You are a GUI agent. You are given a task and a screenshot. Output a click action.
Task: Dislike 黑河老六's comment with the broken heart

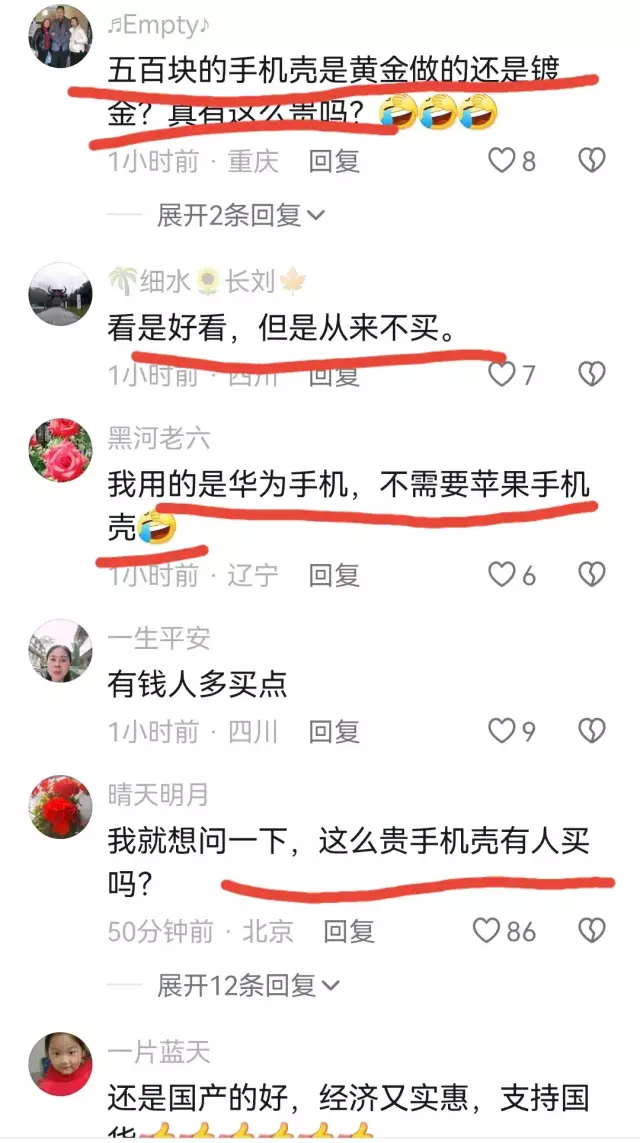coord(592,574)
